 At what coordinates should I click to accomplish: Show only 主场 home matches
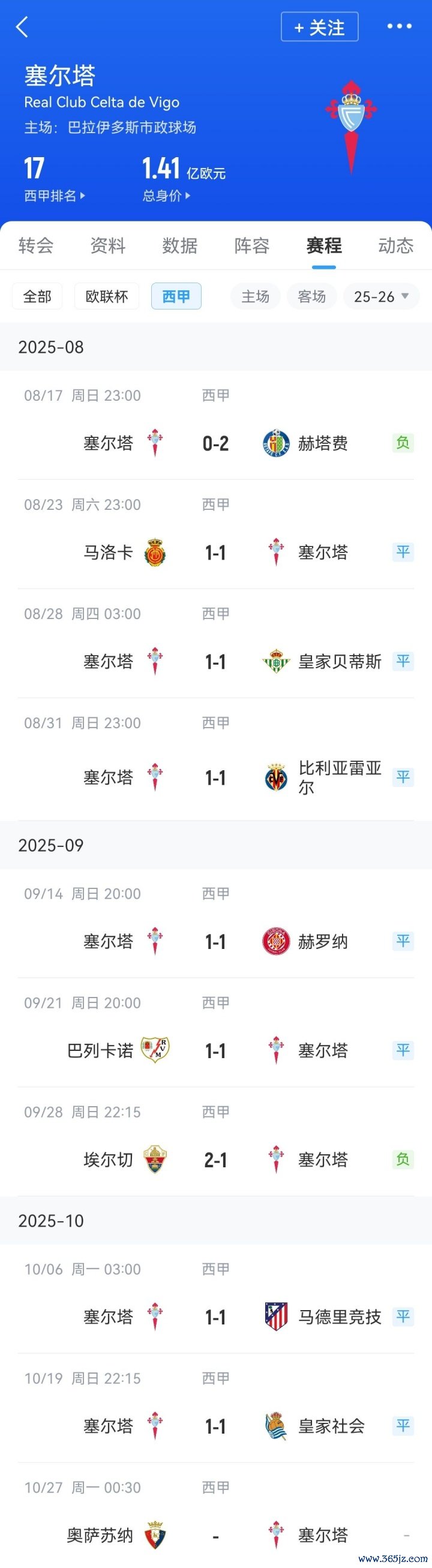255,296
